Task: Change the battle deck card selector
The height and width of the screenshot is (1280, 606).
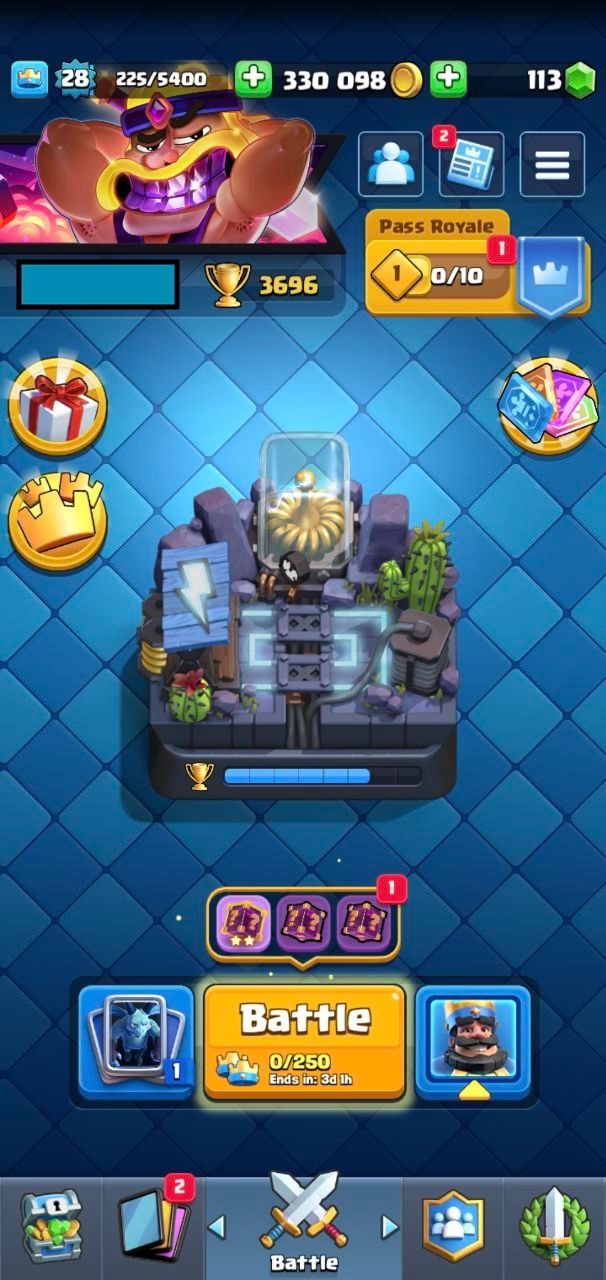Action: coord(136,1041)
